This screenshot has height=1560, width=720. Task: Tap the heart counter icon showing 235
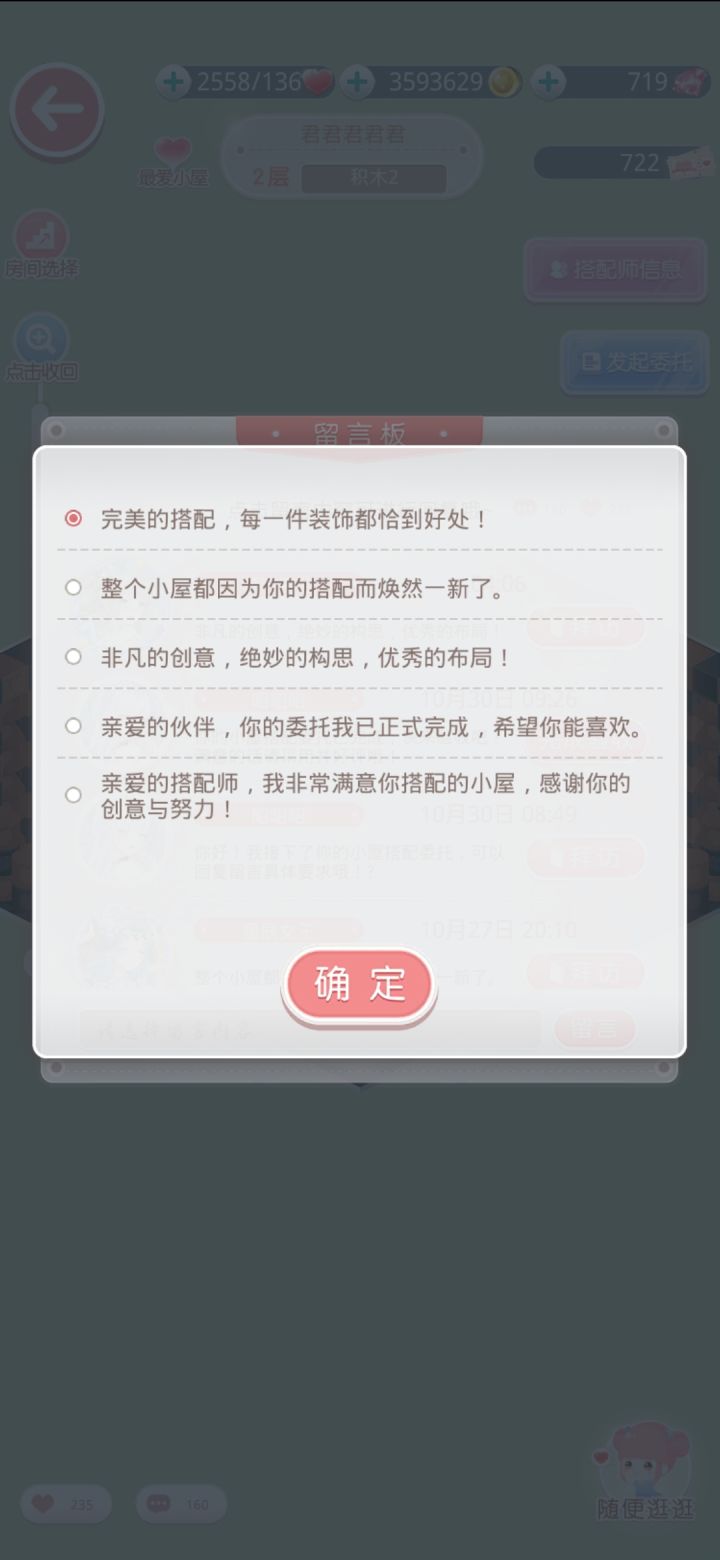pos(65,1503)
